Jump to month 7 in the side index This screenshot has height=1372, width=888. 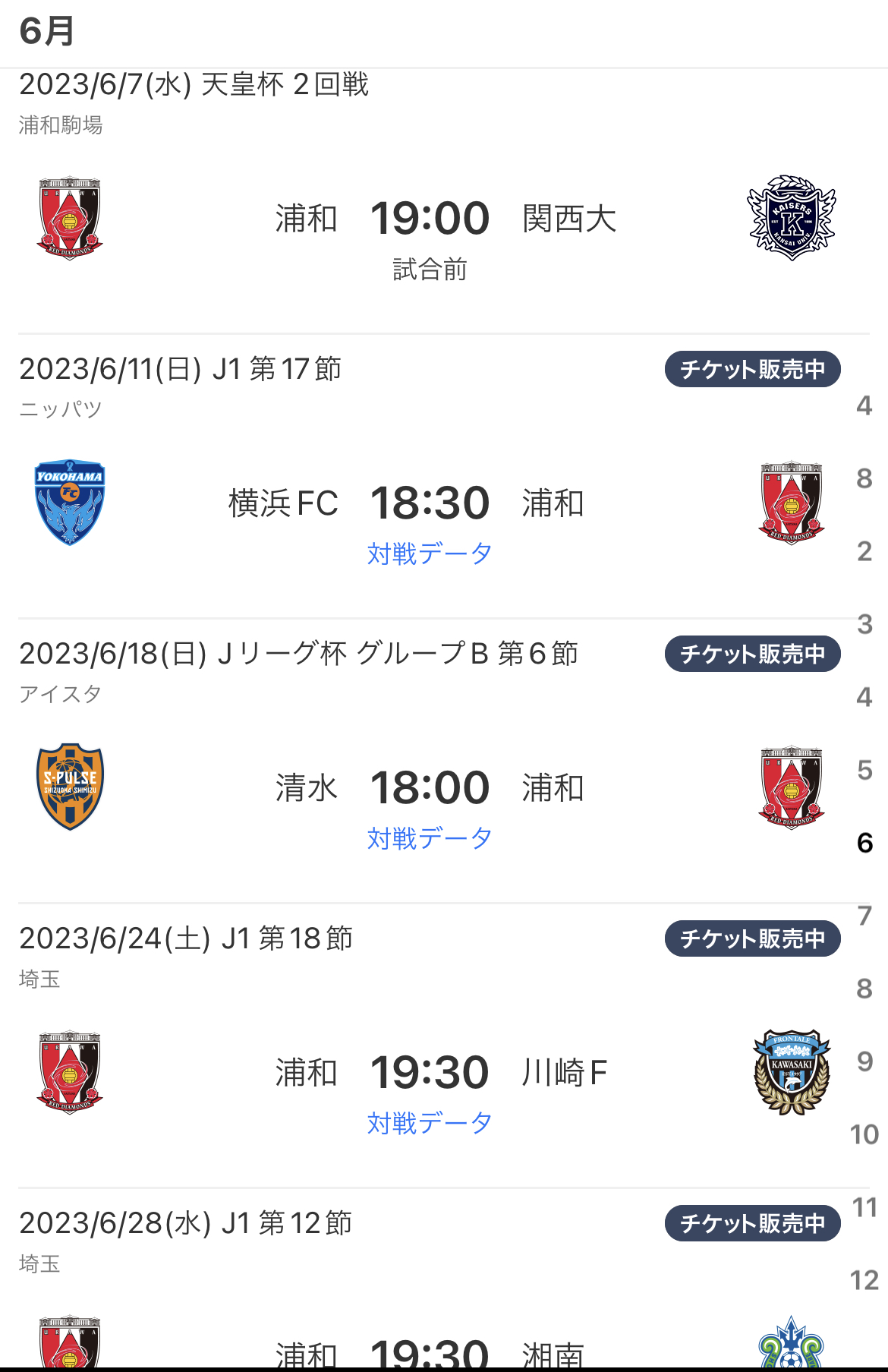[864, 916]
